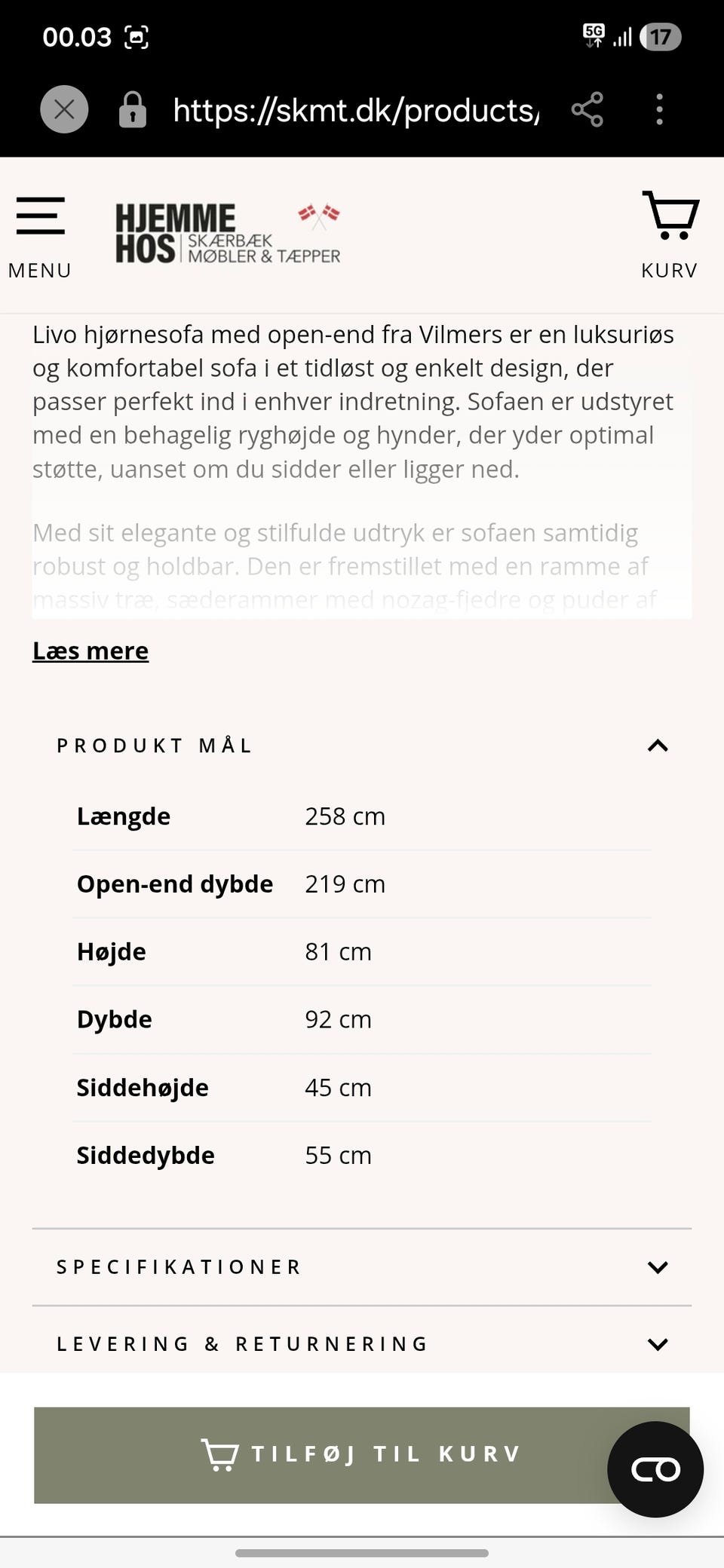
Task: Select the padlock security icon in address bar
Action: tap(133, 109)
